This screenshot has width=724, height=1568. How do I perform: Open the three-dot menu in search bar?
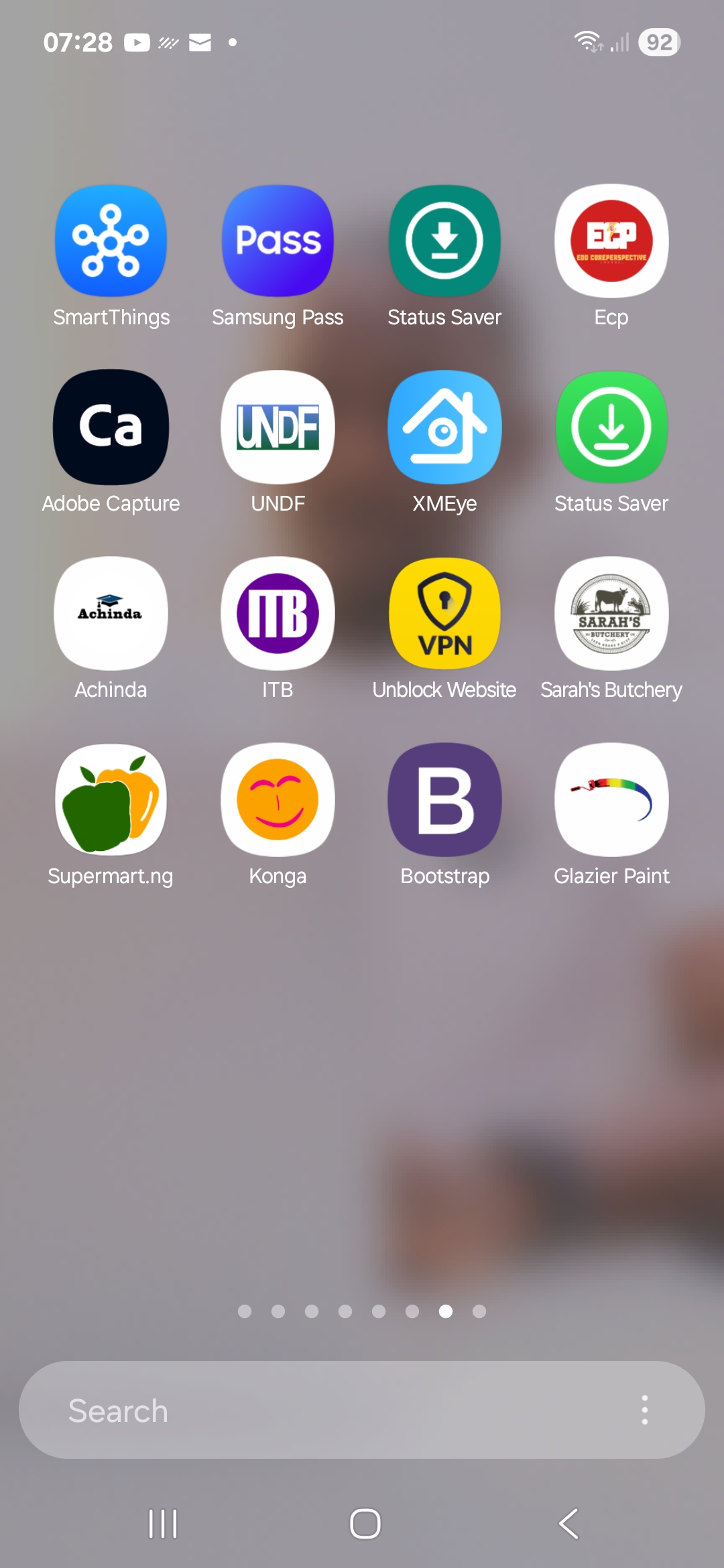(x=644, y=1411)
